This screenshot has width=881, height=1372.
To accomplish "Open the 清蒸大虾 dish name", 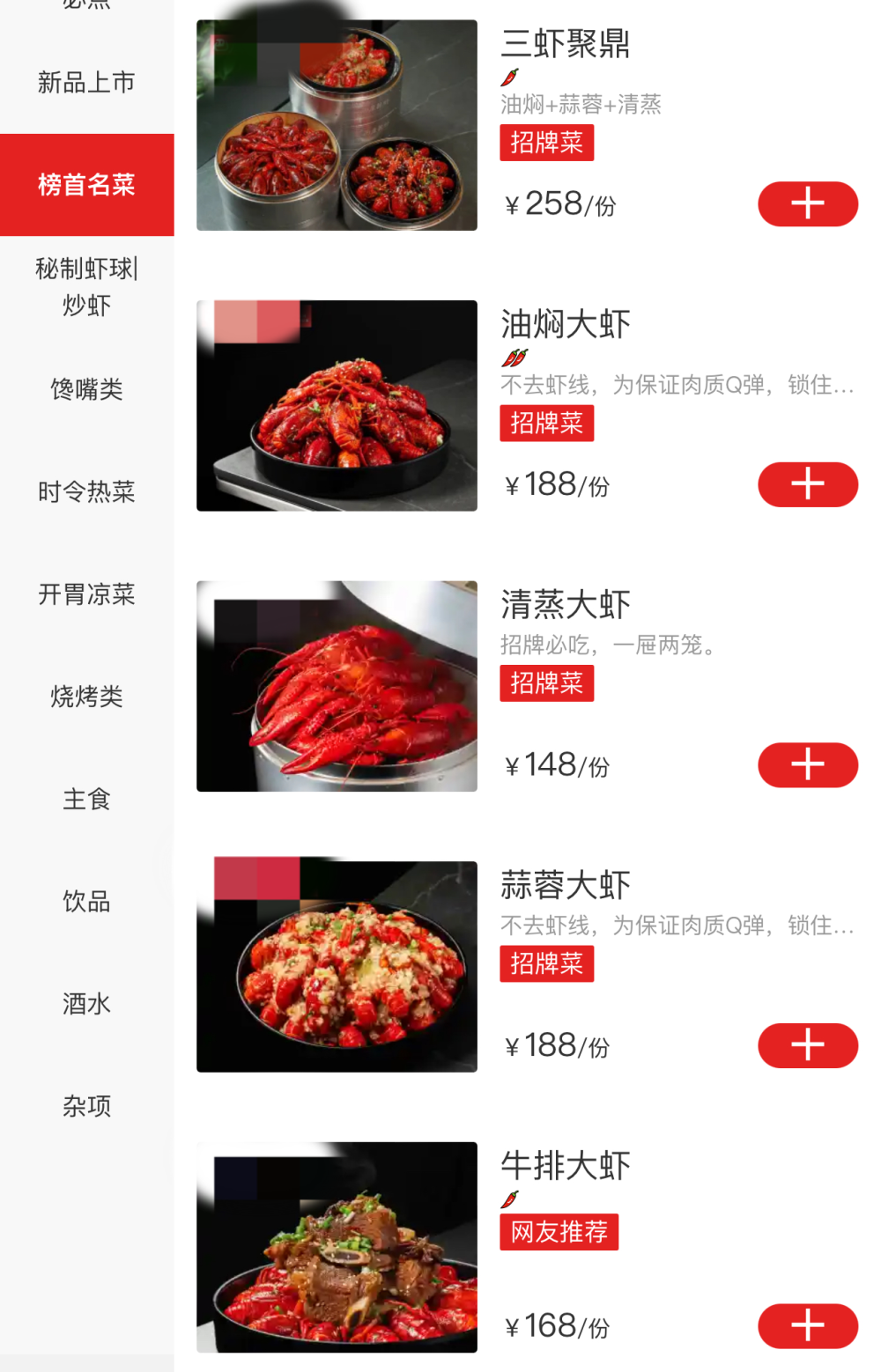I will 564,605.
